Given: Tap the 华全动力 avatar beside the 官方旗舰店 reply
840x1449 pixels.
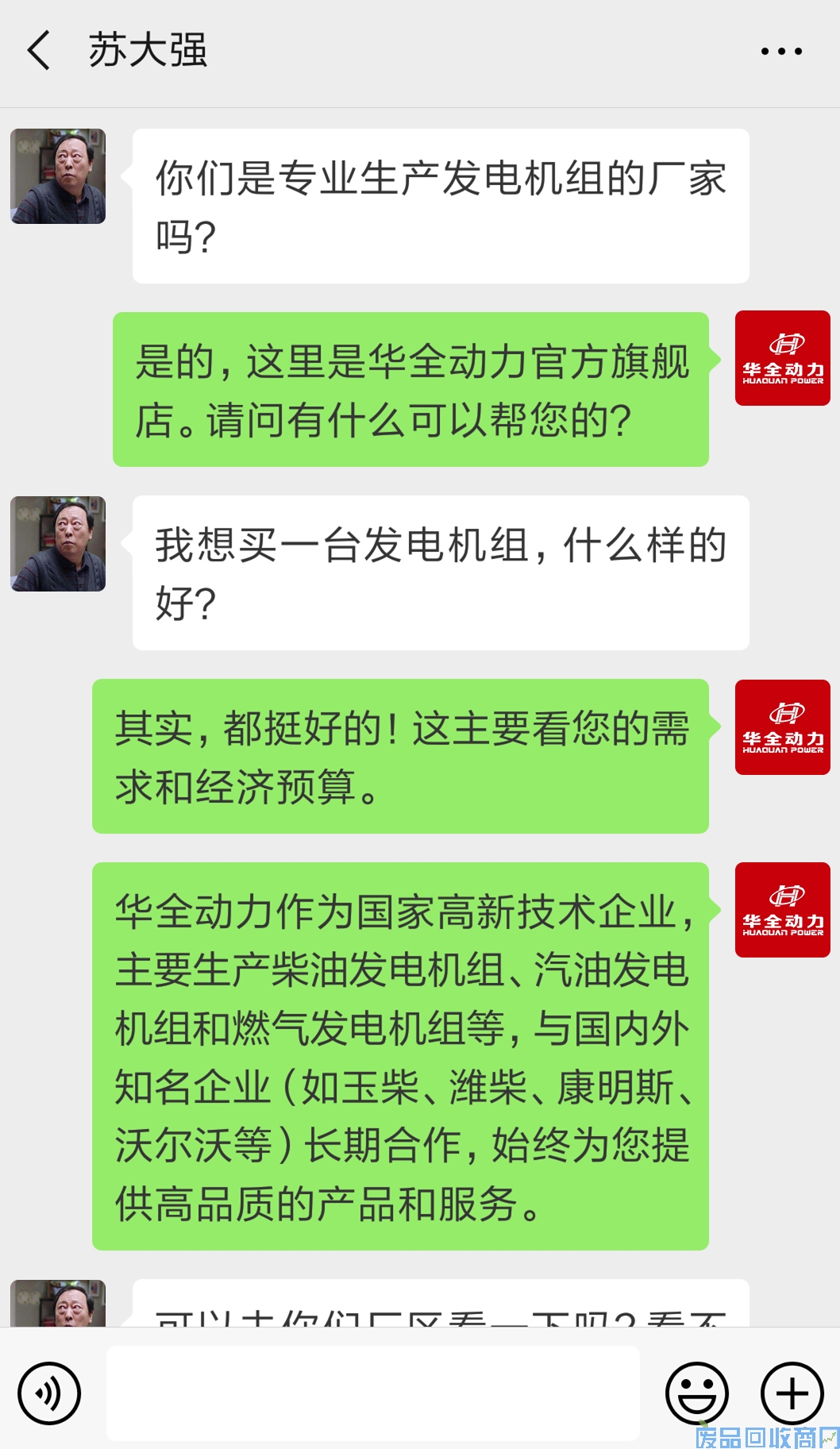Looking at the screenshot, I should click(x=782, y=358).
